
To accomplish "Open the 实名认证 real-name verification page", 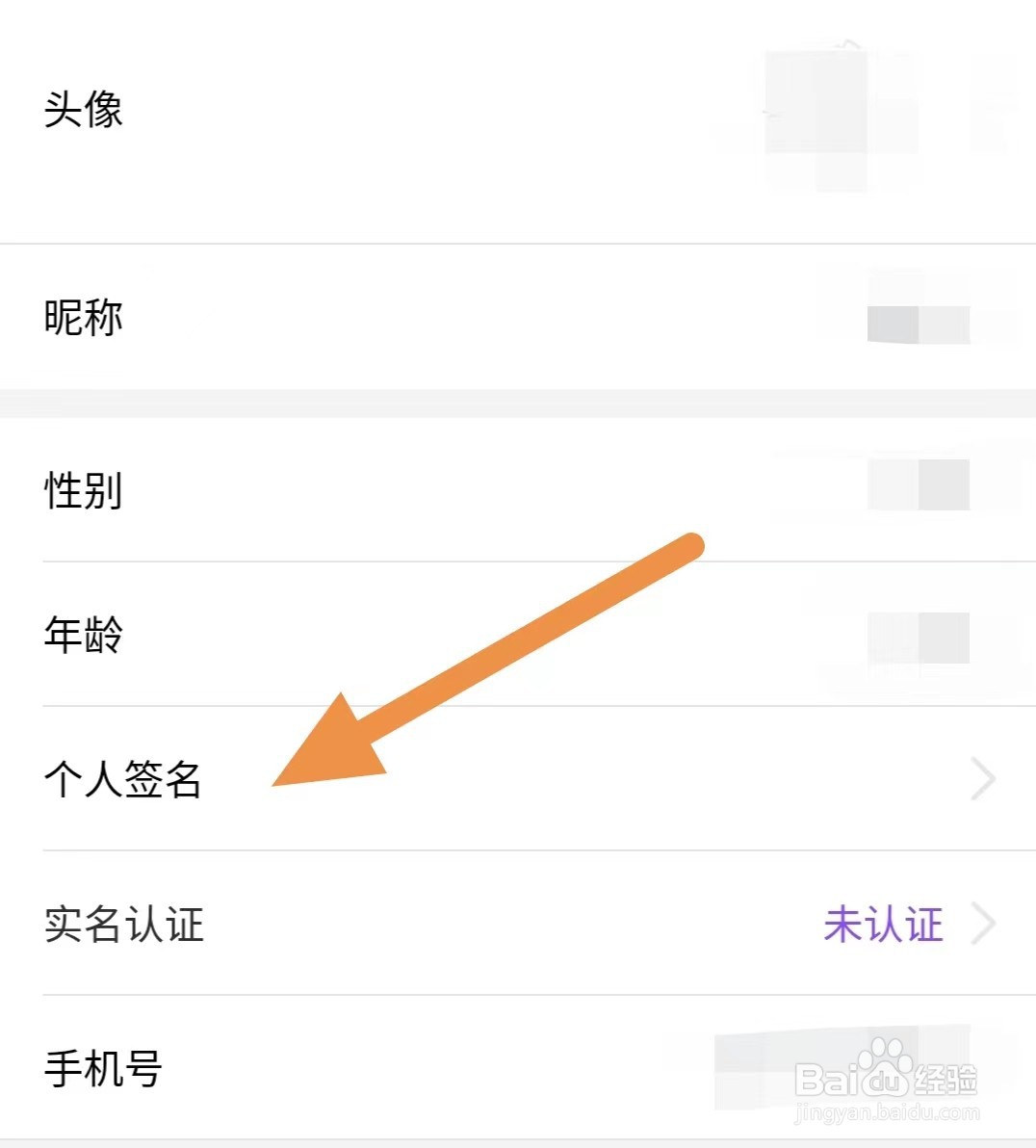I will click(481, 926).
